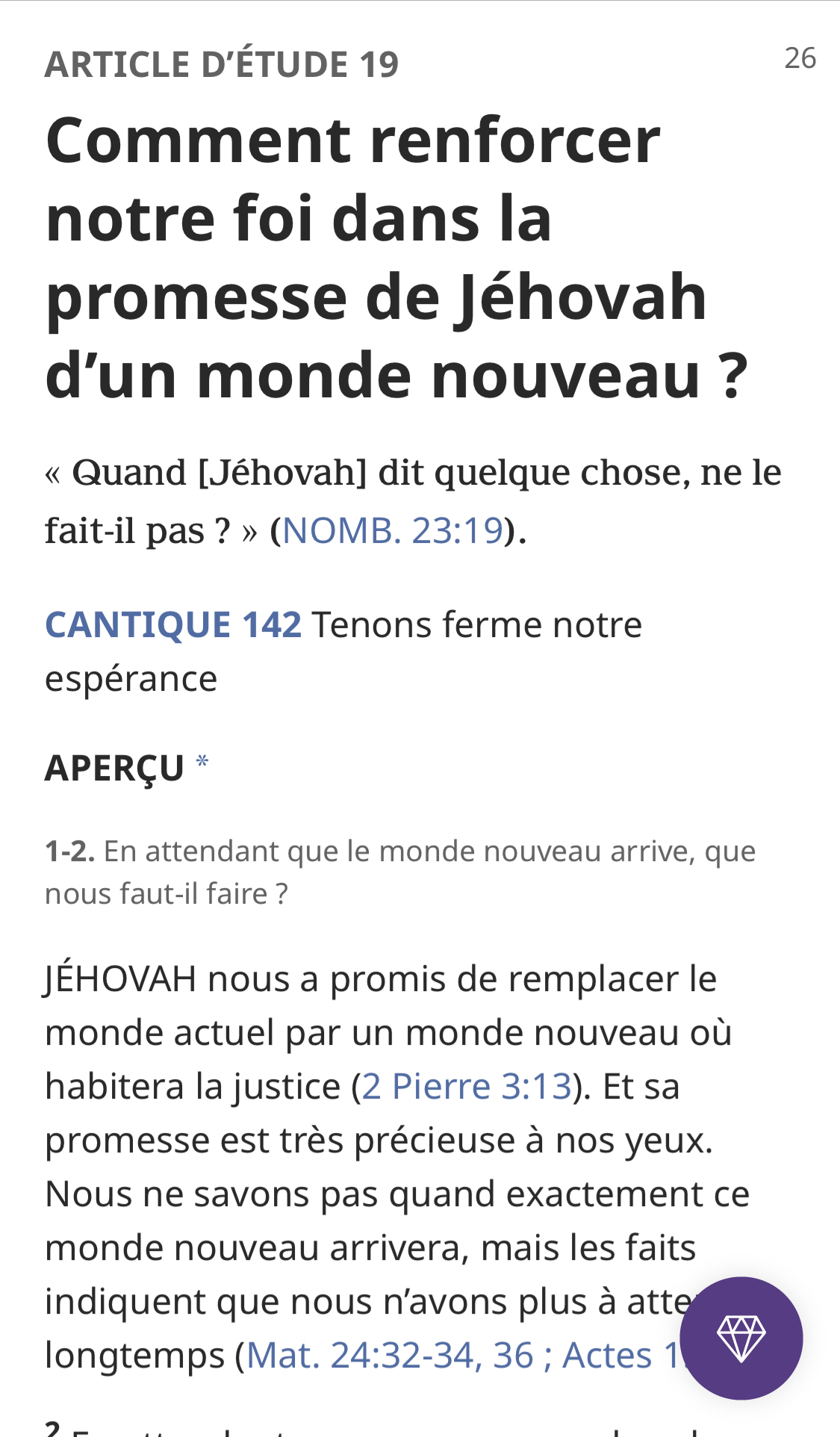The width and height of the screenshot is (840, 1437).
Task: Open the CANTIQUE 142 song link
Action: click(x=173, y=625)
